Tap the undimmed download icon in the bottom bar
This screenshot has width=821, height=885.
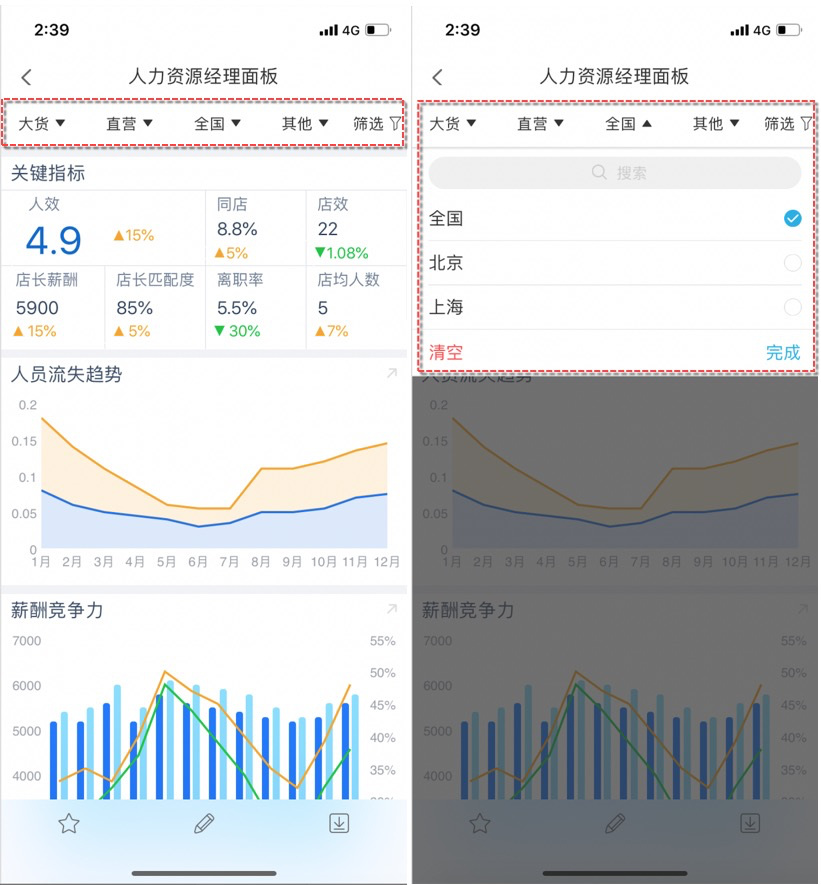(x=339, y=824)
